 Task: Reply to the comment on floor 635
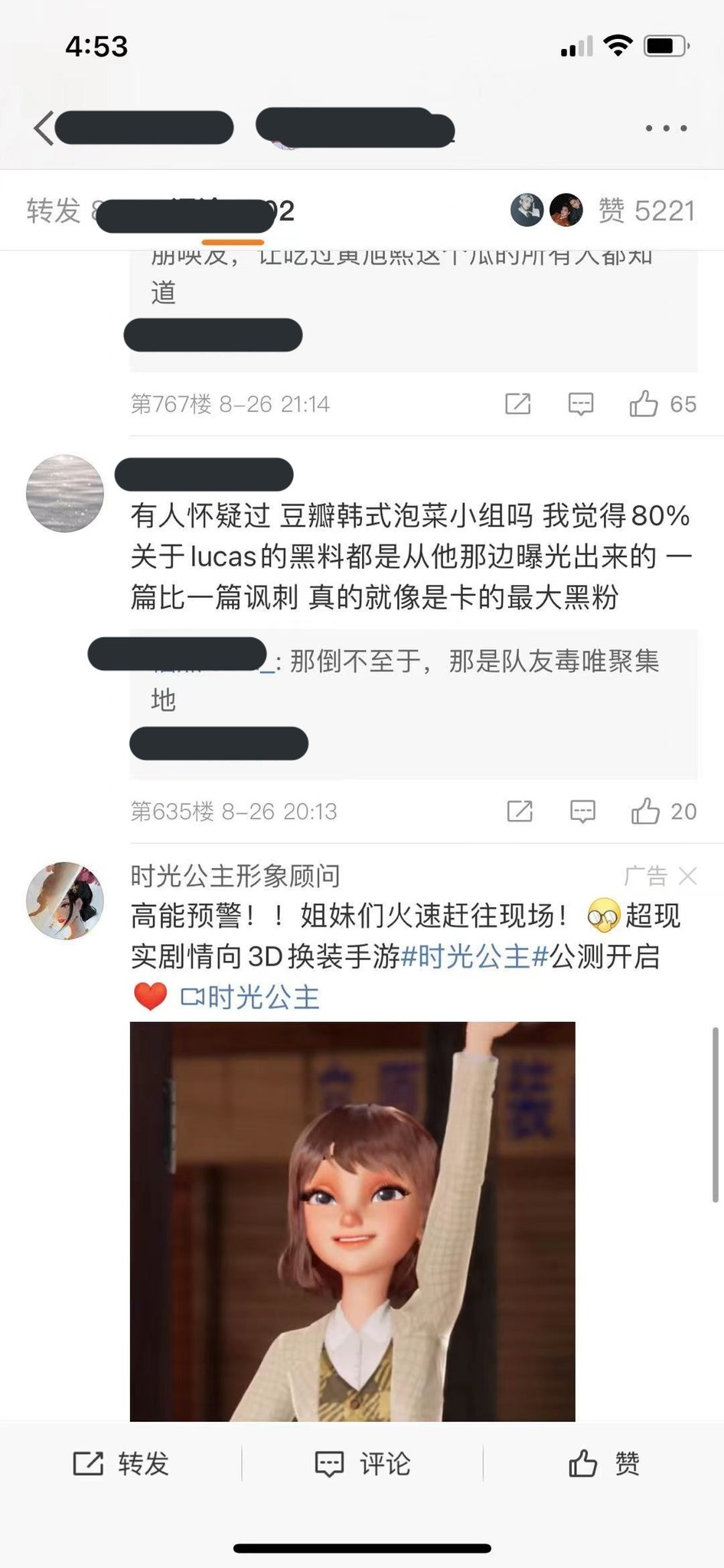tap(582, 811)
